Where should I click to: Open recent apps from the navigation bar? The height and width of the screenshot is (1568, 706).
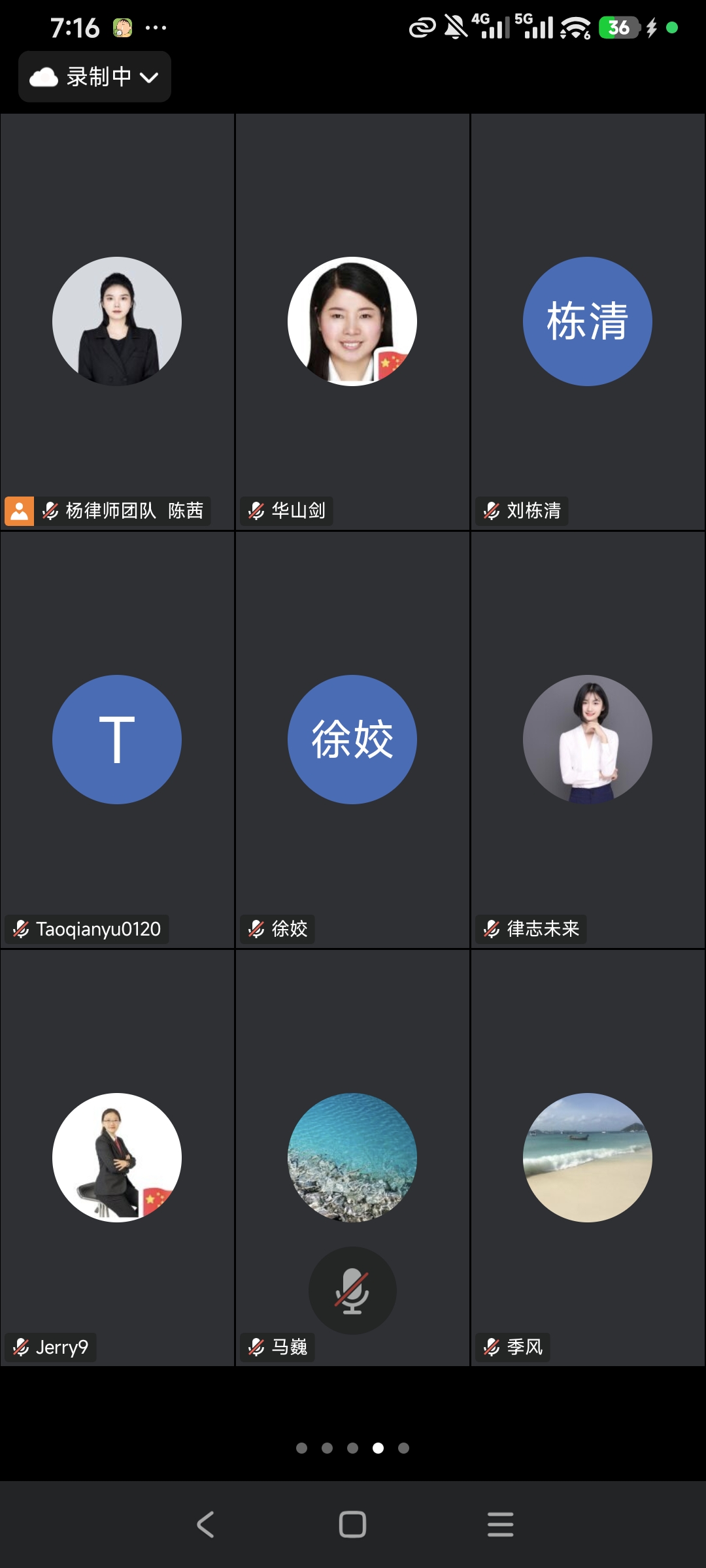coord(500,1524)
